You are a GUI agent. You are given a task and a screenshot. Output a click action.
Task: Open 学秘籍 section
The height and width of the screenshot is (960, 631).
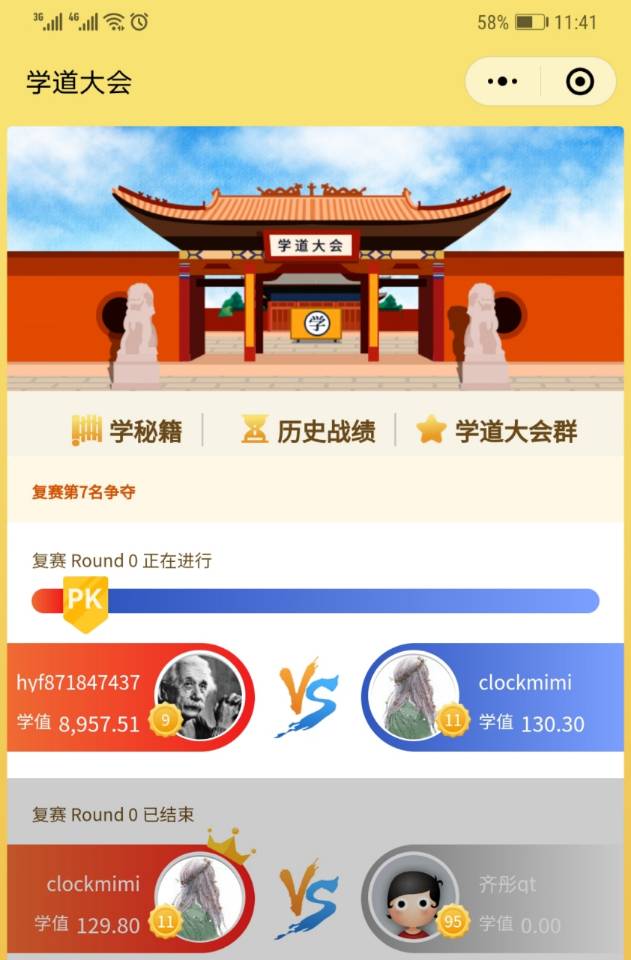click(x=127, y=431)
